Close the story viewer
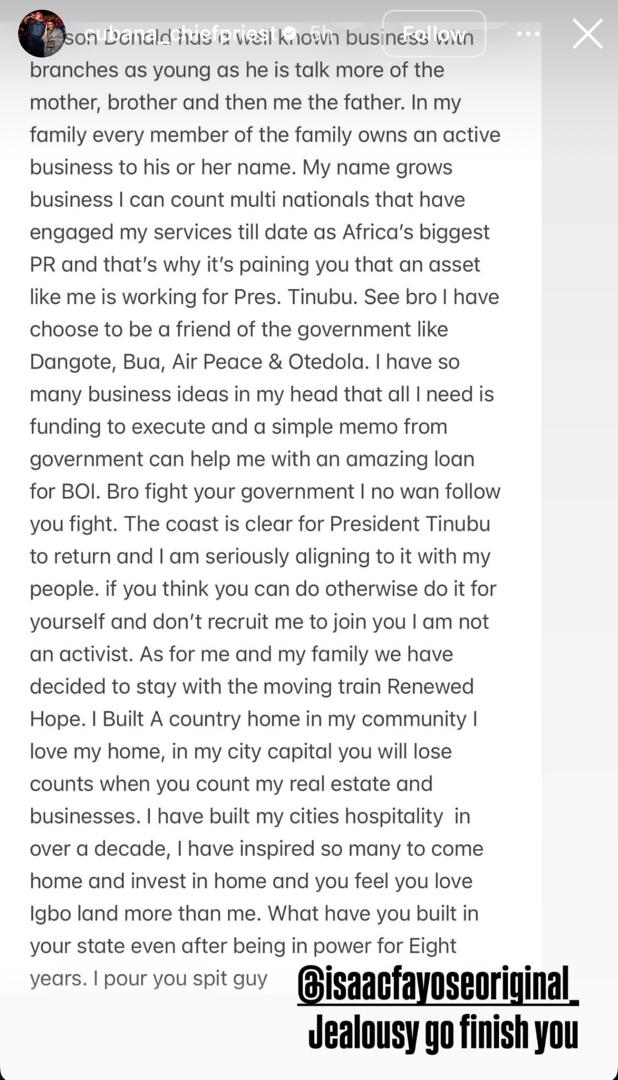 [x=587, y=34]
